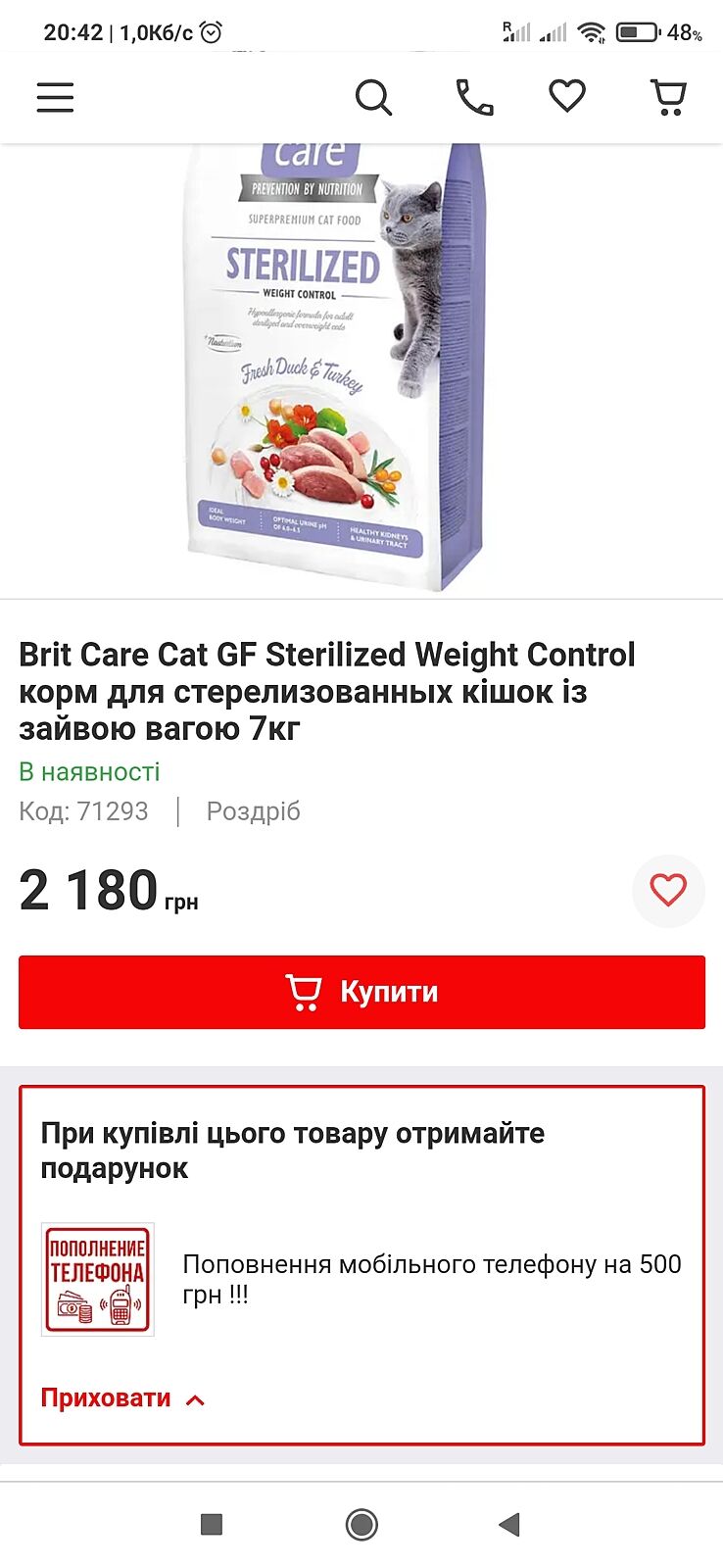
Task: Open the wishlist from the top bar
Action: 567,96
